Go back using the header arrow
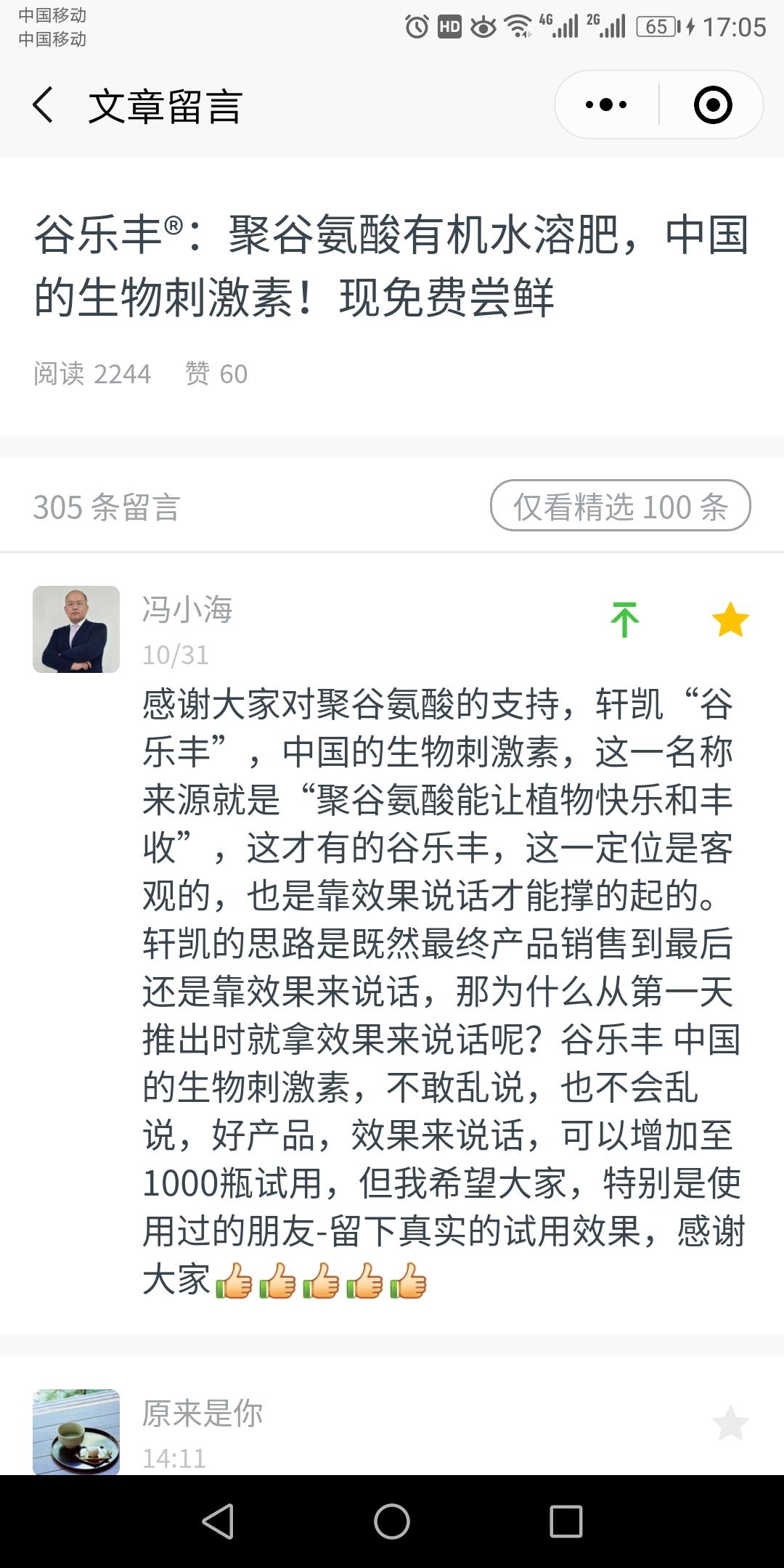 click(x=44, y=105)
